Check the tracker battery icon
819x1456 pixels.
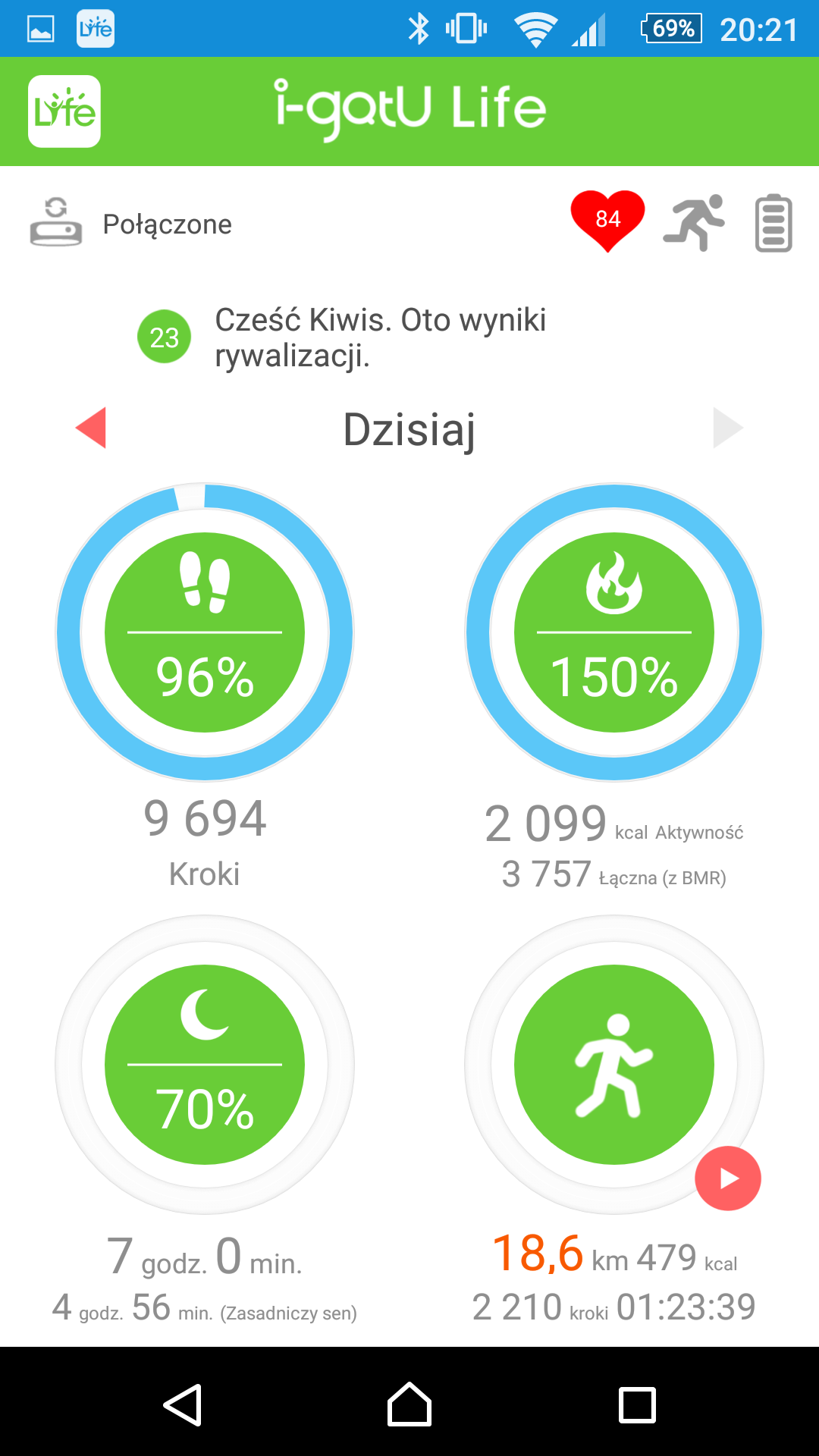[773, 223]
